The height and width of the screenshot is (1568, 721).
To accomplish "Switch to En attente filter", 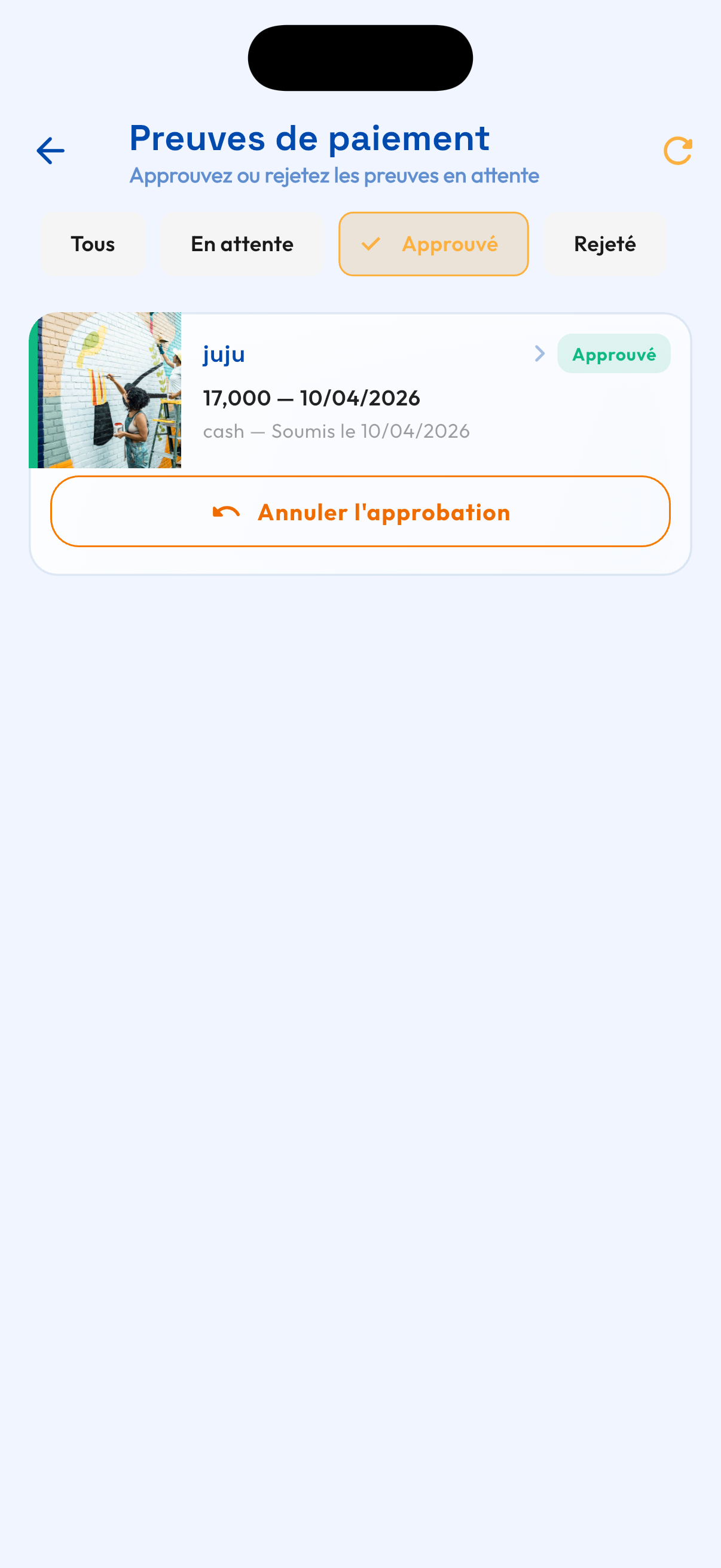I will click(242, 244).
